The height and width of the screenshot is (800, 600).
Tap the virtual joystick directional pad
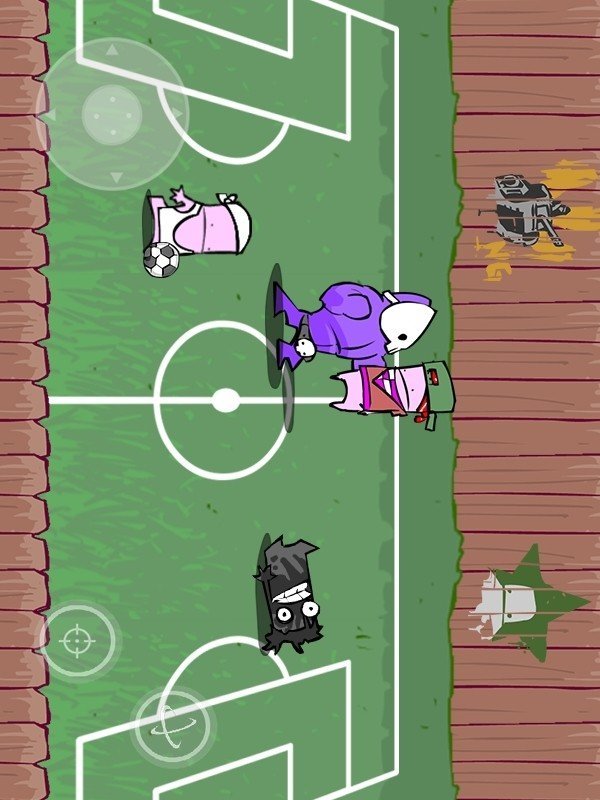tap(111, 114)
